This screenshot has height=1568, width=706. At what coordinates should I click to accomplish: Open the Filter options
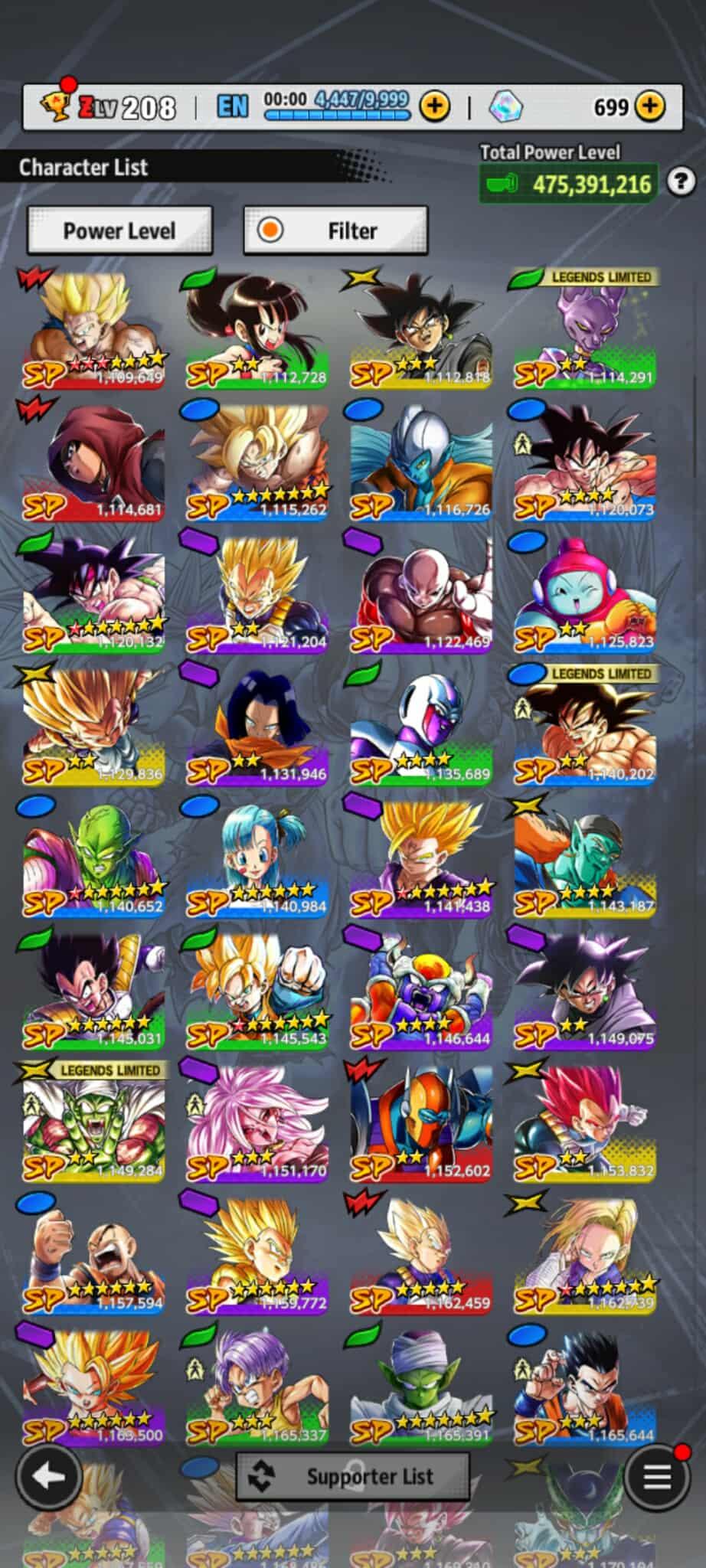tap(335, 230)
